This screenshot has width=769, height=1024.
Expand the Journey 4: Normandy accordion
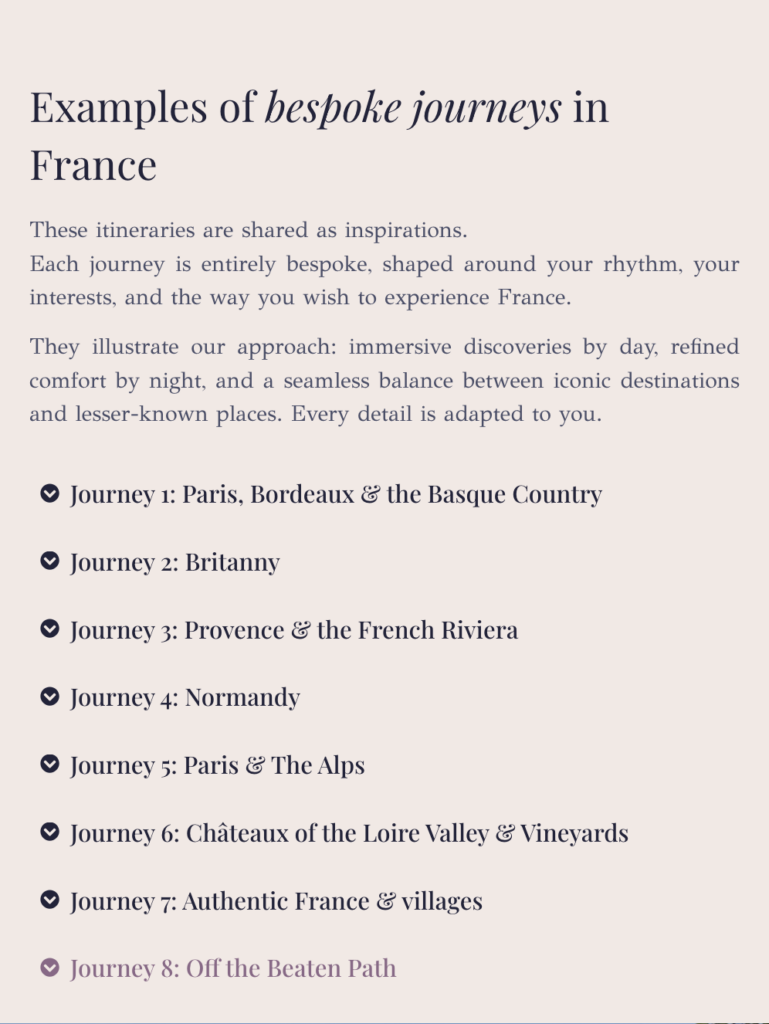tap(170, 697)
